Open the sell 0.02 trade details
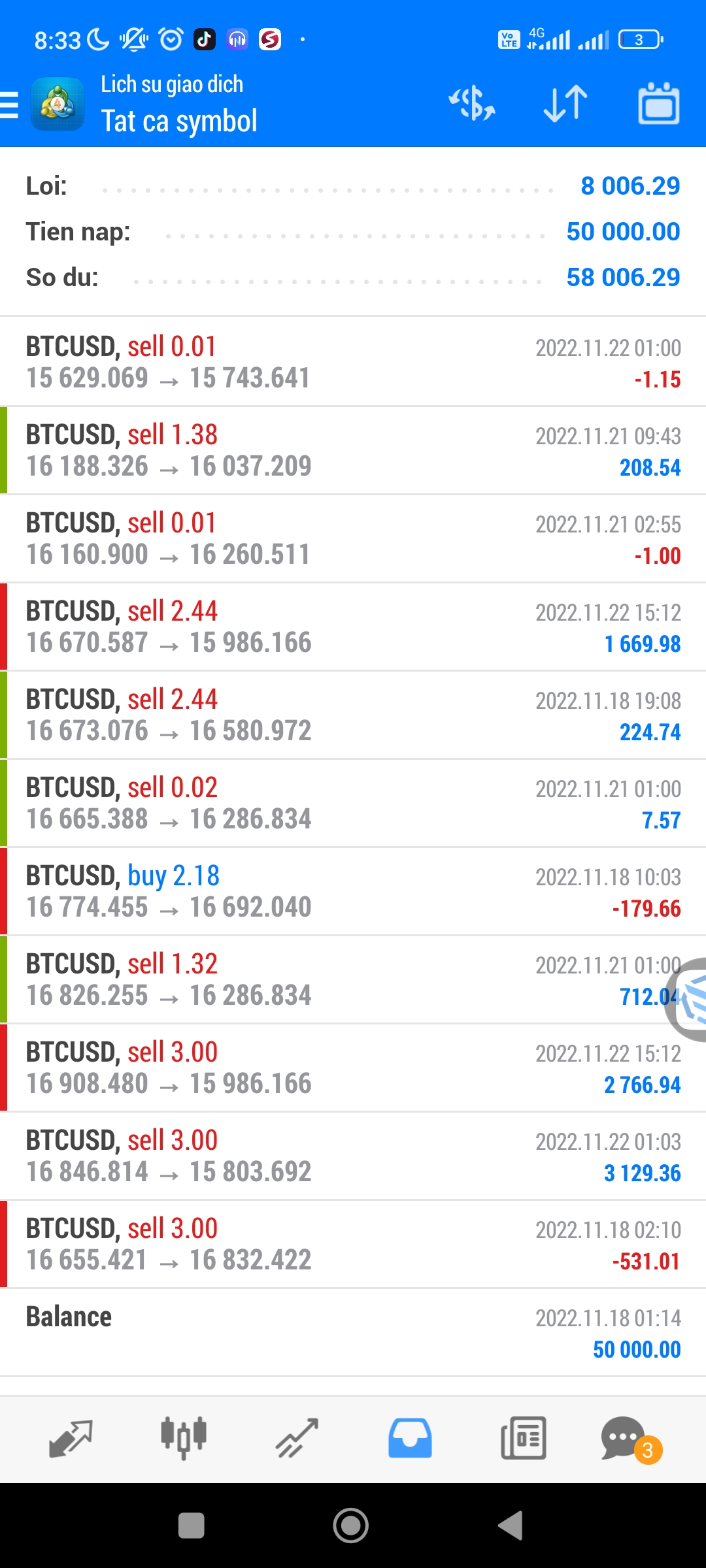 point(353,804)
